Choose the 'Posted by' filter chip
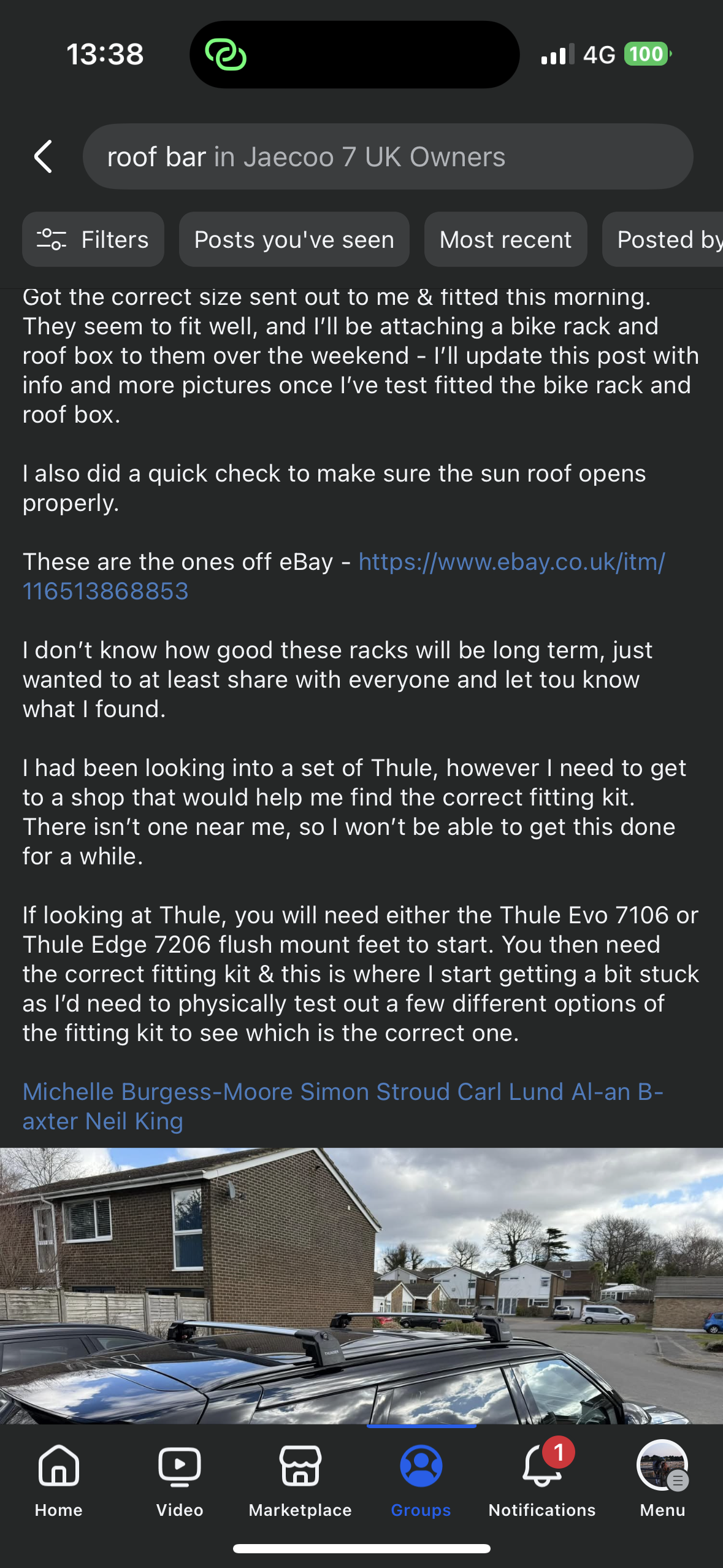The image size is (723, 1568). click(665, 240)
